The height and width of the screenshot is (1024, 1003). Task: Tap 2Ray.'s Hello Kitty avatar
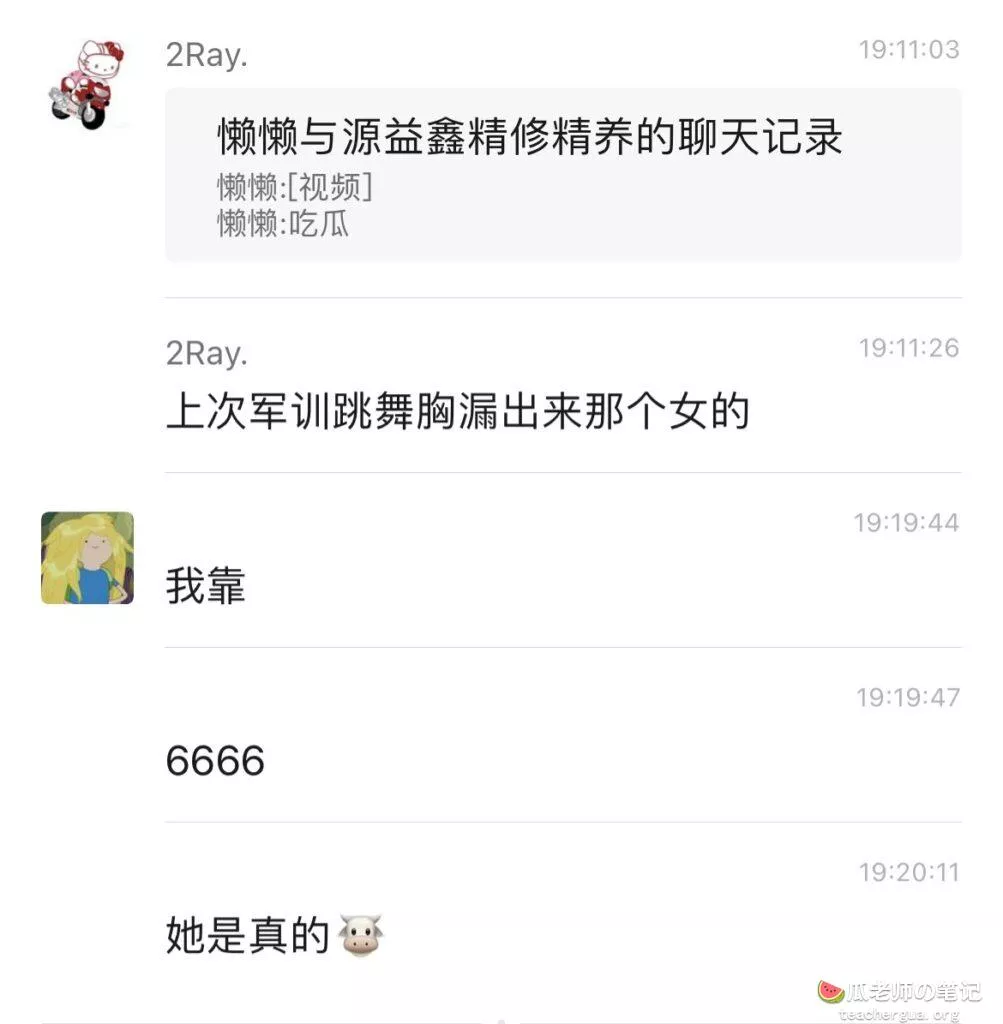pos(86,84)
